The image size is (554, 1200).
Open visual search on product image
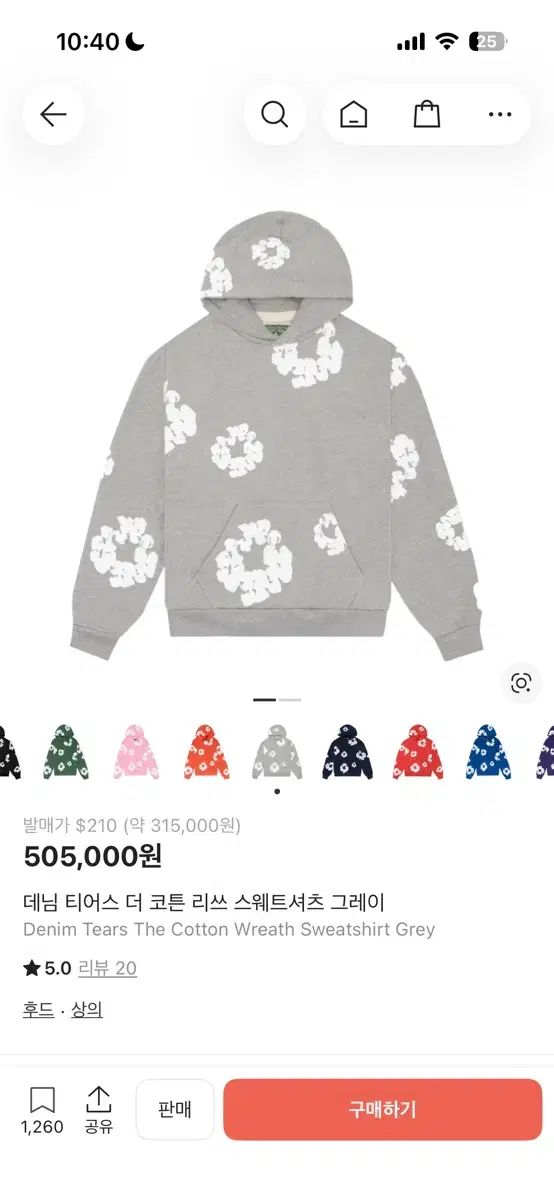521,683
